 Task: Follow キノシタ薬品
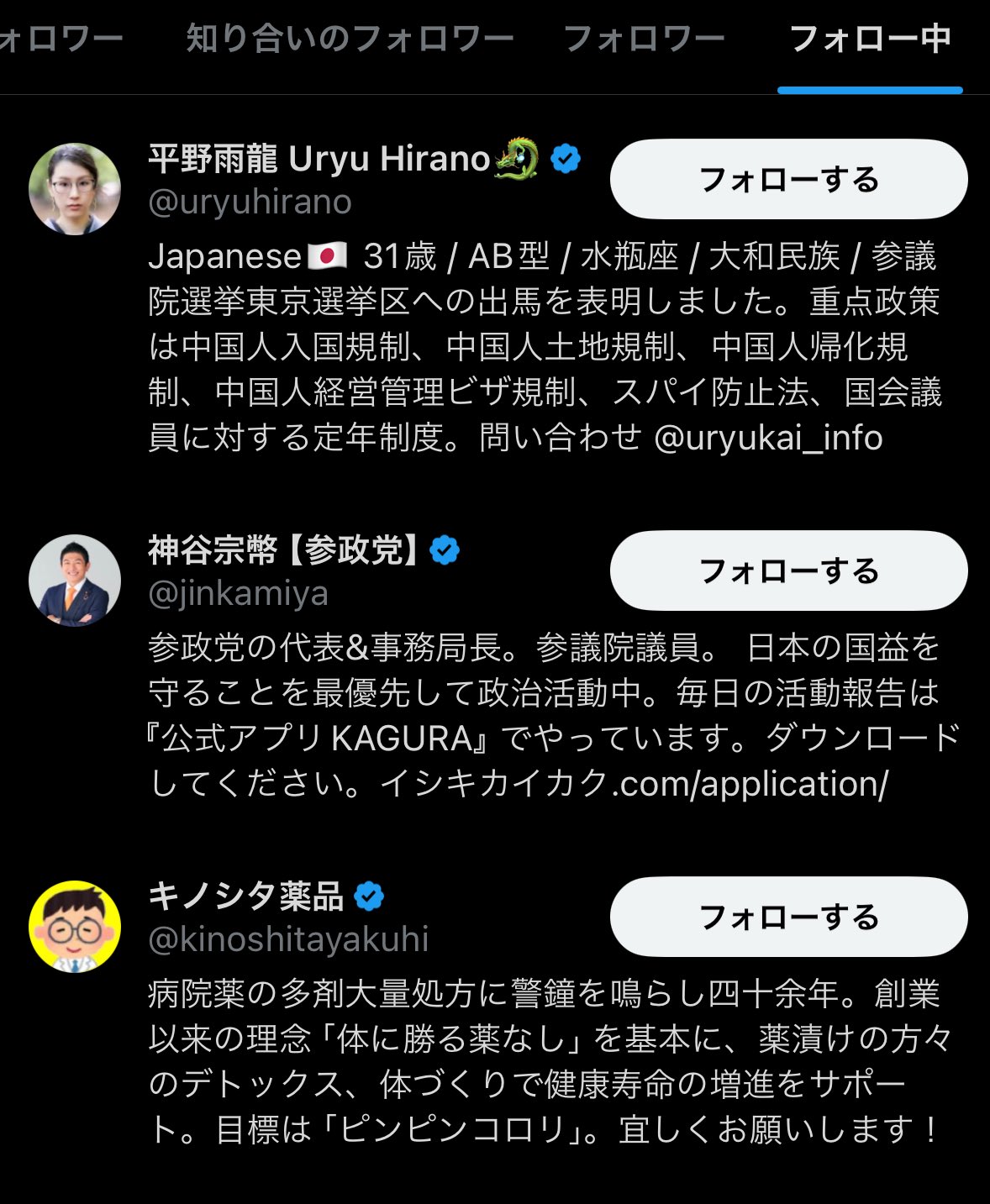click(x=788, y=917)
